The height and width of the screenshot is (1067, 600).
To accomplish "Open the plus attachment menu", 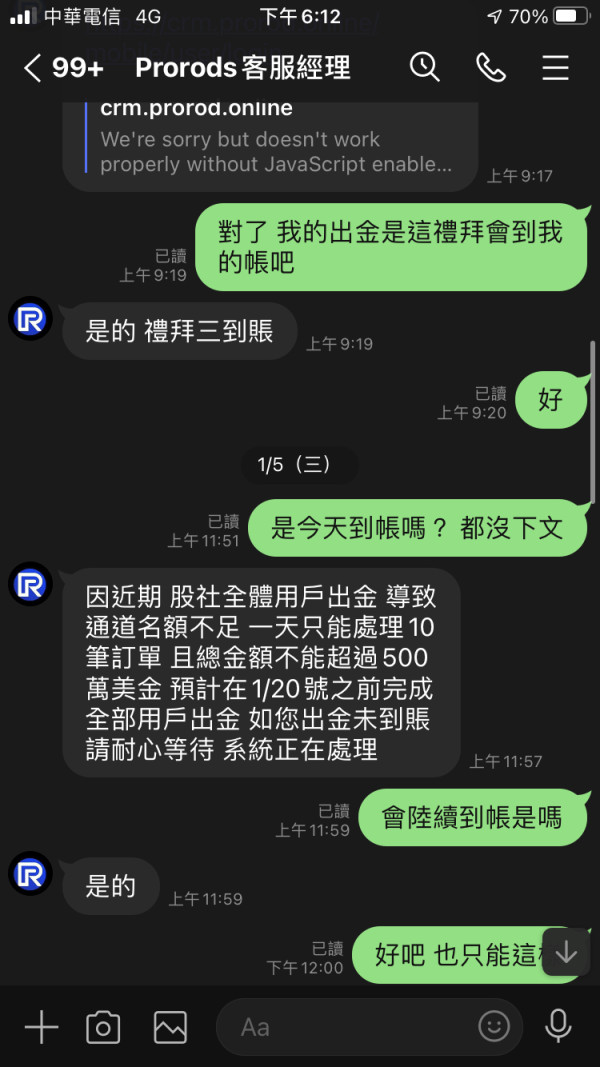I will [x=41, y=1026].
